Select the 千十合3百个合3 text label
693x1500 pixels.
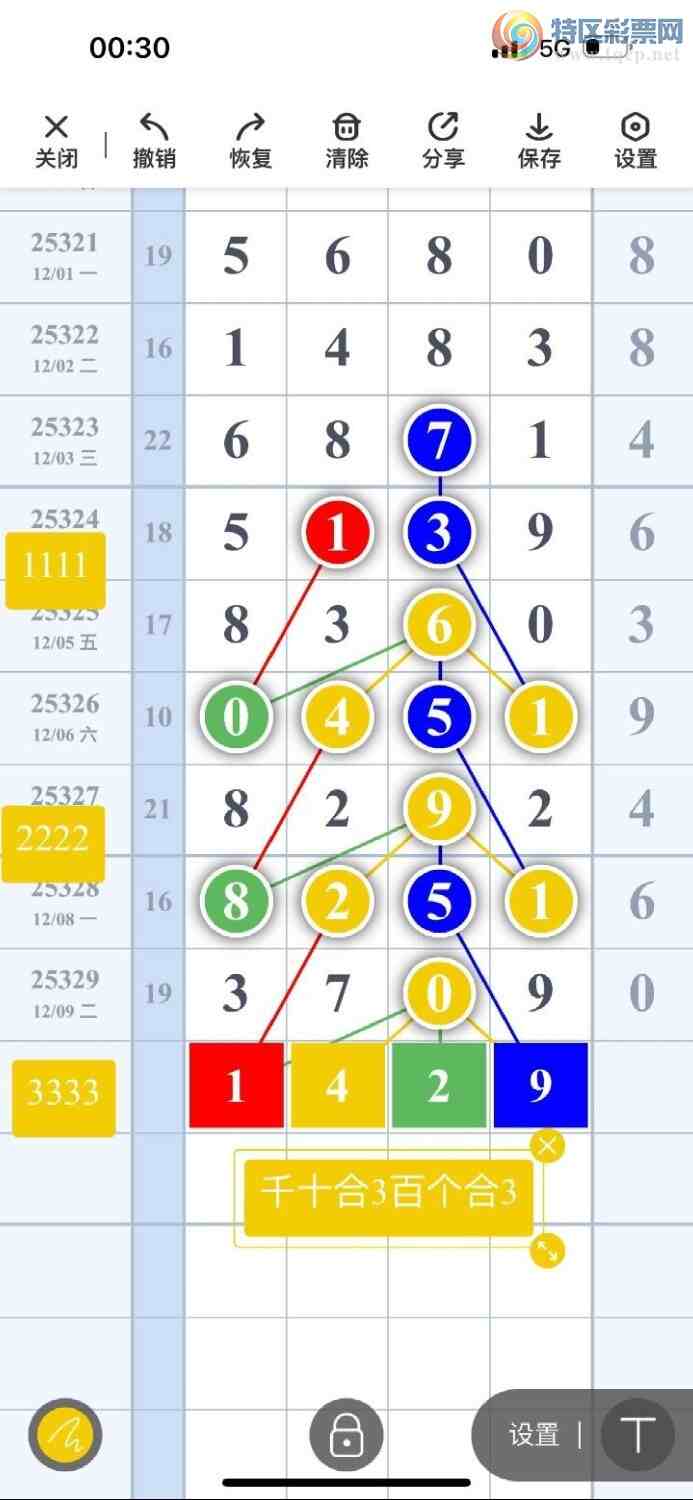tap(388, 1193)
